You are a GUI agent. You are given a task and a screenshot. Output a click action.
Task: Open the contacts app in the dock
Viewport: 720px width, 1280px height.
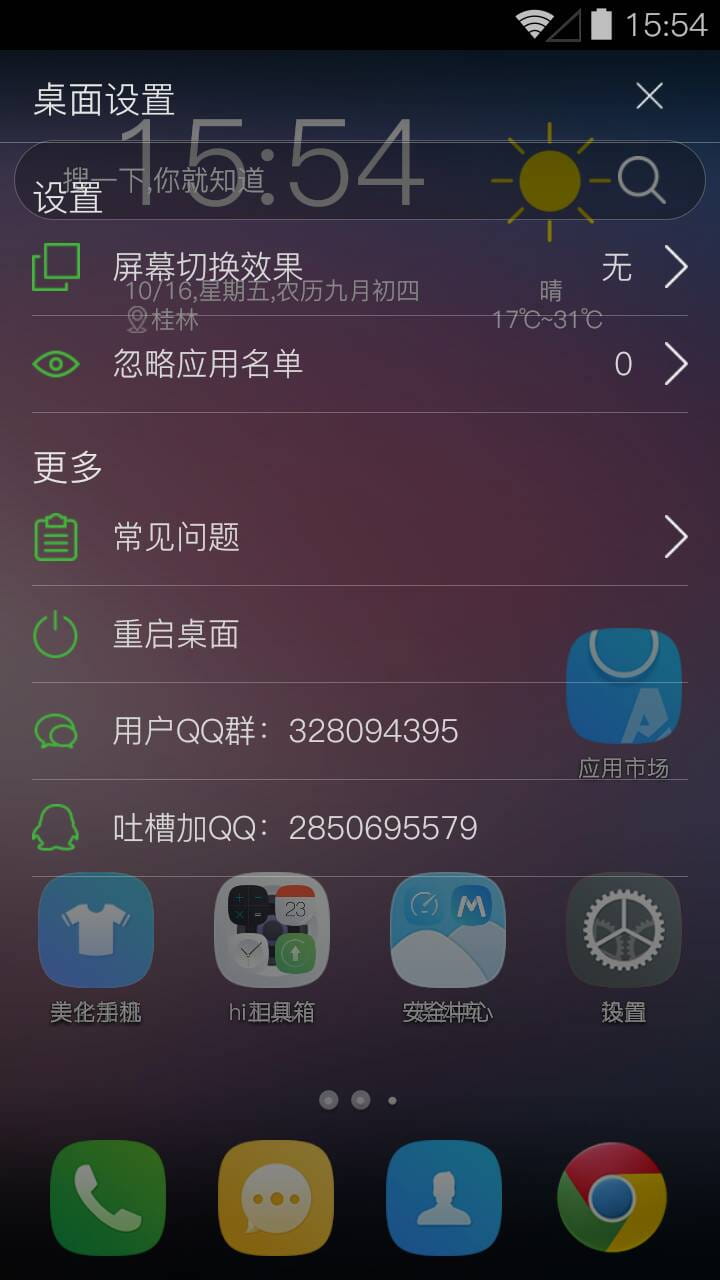tap(442, 1196)
